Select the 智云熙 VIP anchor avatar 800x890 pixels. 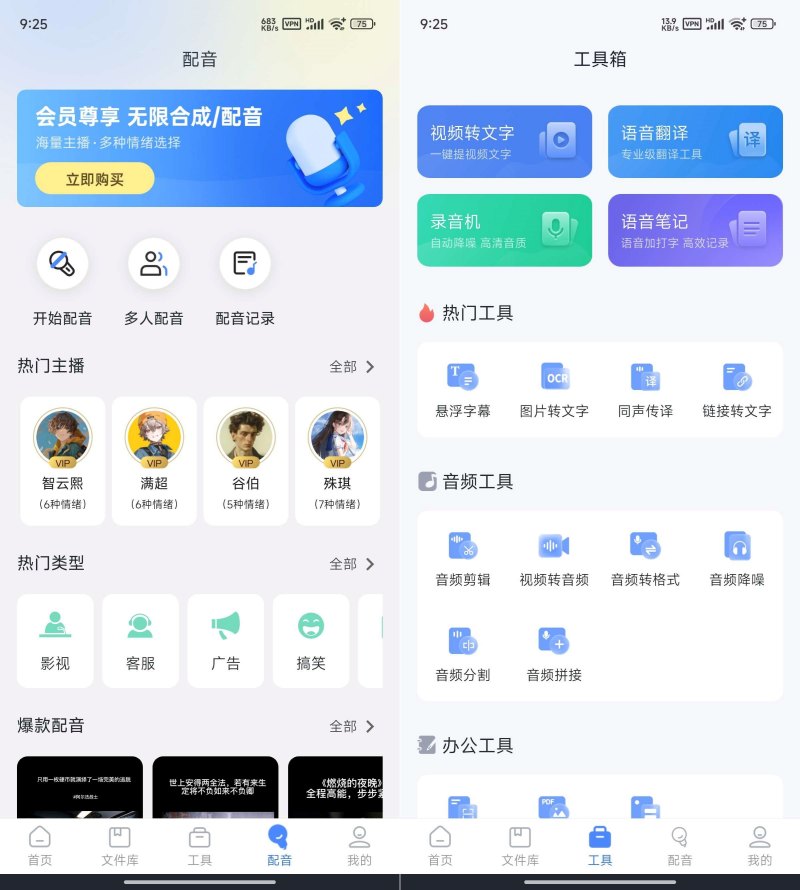coord(62,436)
